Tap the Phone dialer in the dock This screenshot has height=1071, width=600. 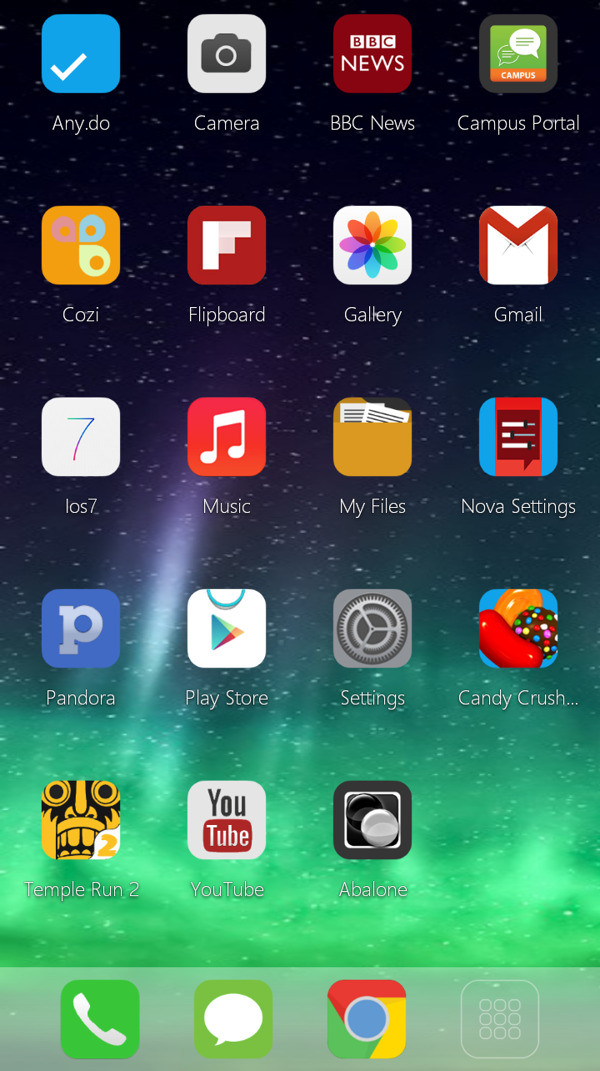tap(100, 1019)
